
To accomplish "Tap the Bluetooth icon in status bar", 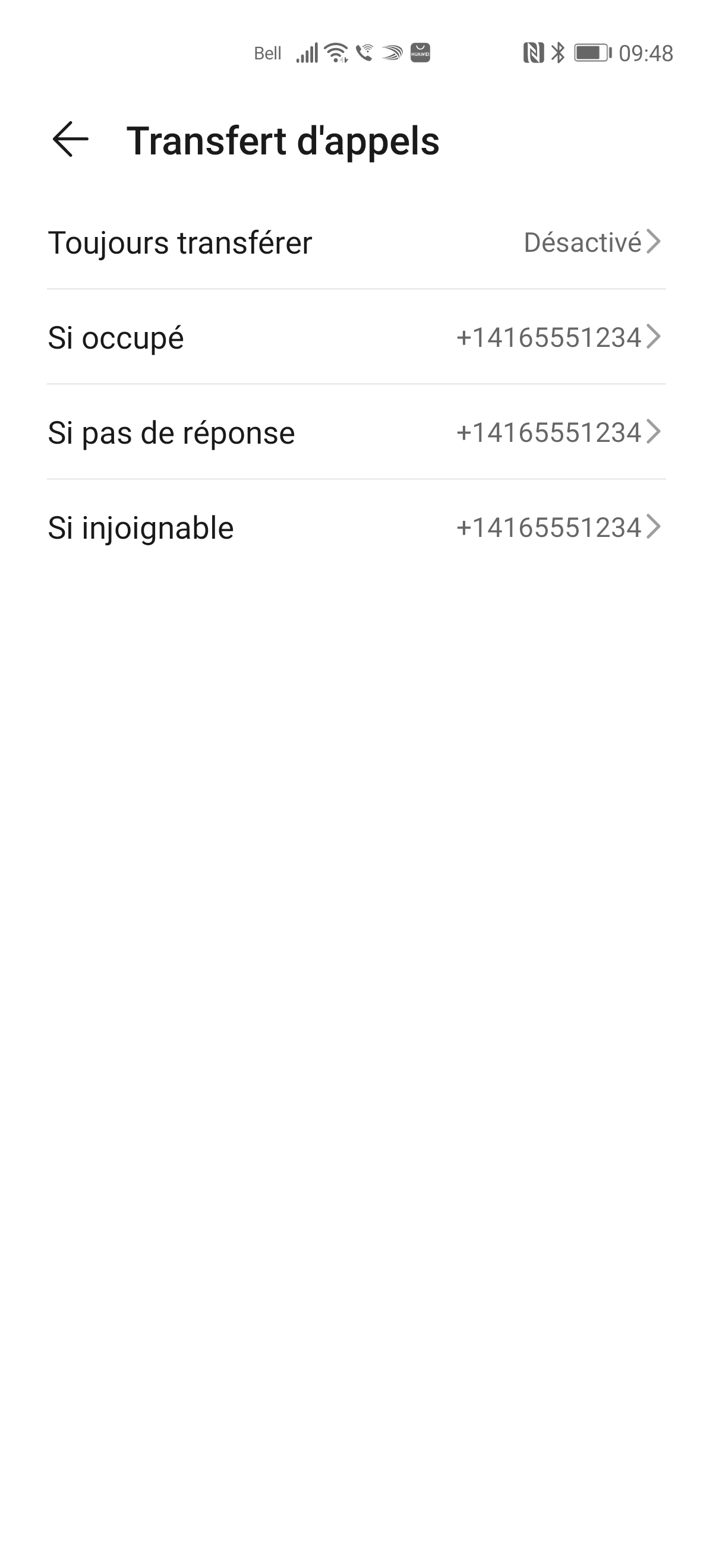I will click(x=557, y=53).
